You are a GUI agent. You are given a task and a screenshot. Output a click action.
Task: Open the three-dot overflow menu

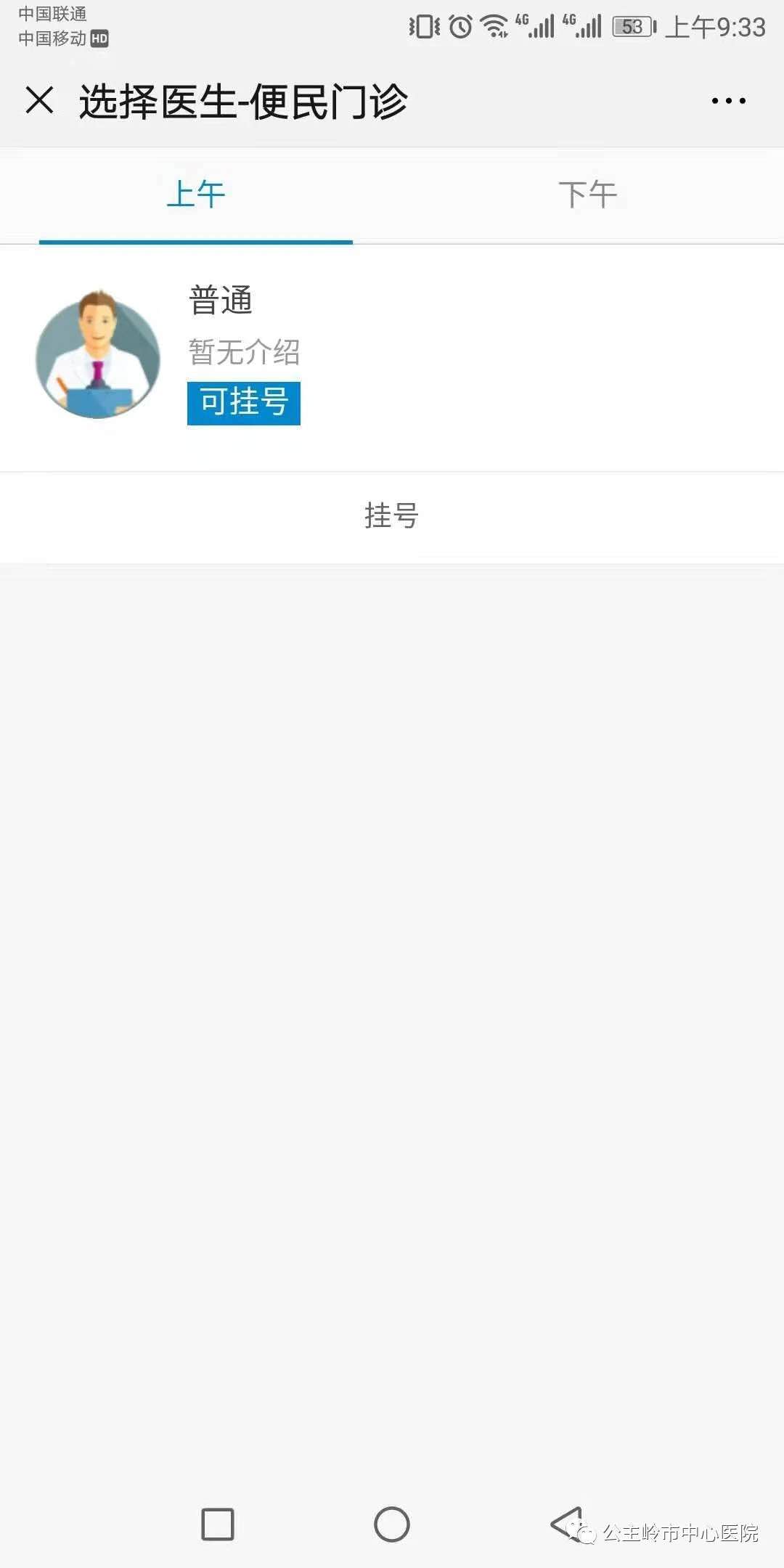728,101
